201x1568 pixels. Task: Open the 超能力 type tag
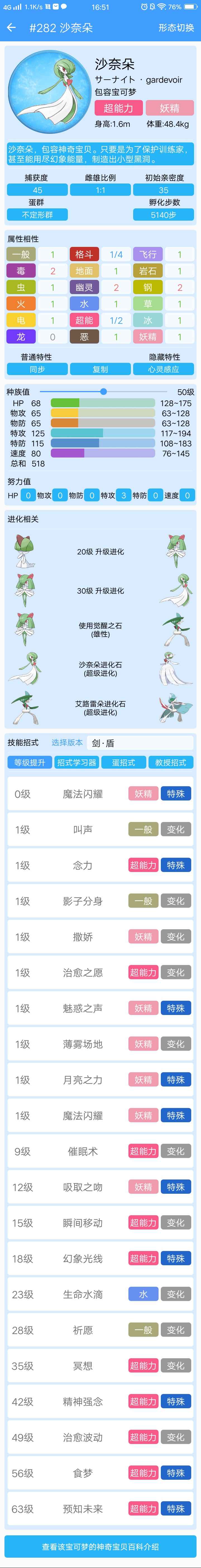click(x=118, y=108)
